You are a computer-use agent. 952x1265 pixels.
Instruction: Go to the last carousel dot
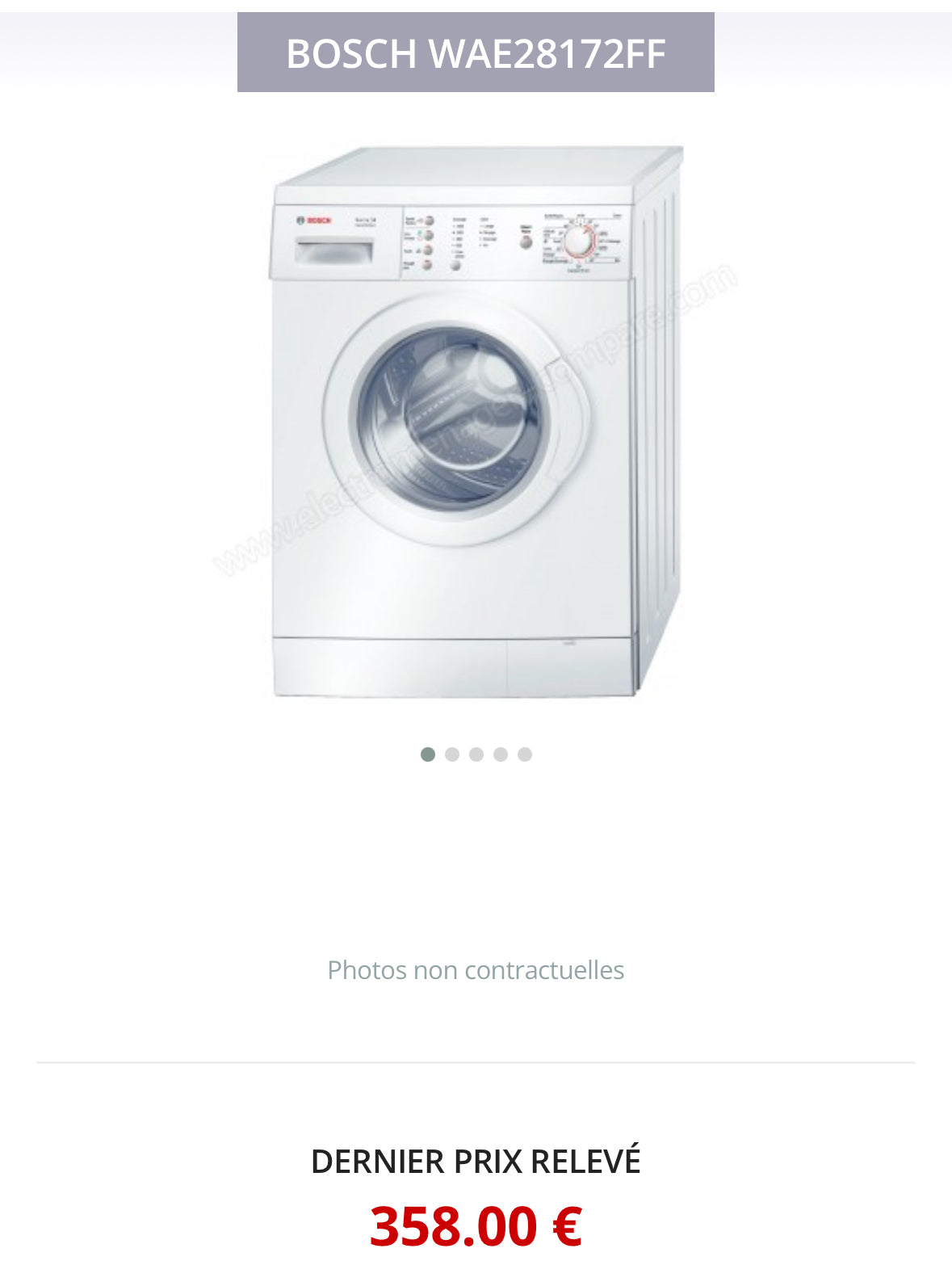tap(525, 754)
